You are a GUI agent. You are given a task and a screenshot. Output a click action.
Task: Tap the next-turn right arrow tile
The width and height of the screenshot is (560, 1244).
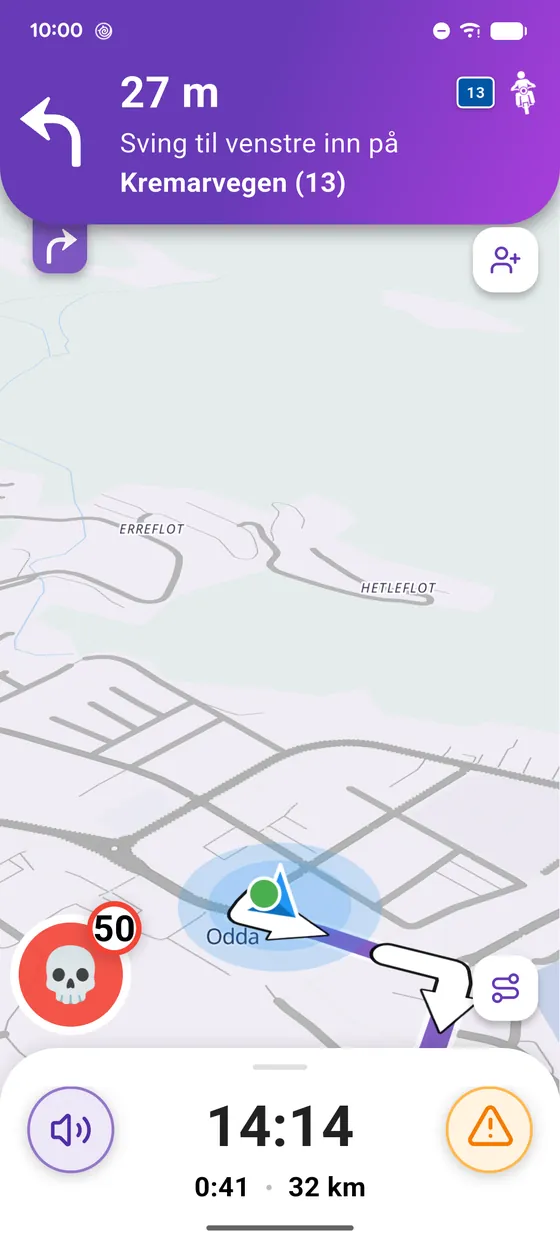pos(60,247)
